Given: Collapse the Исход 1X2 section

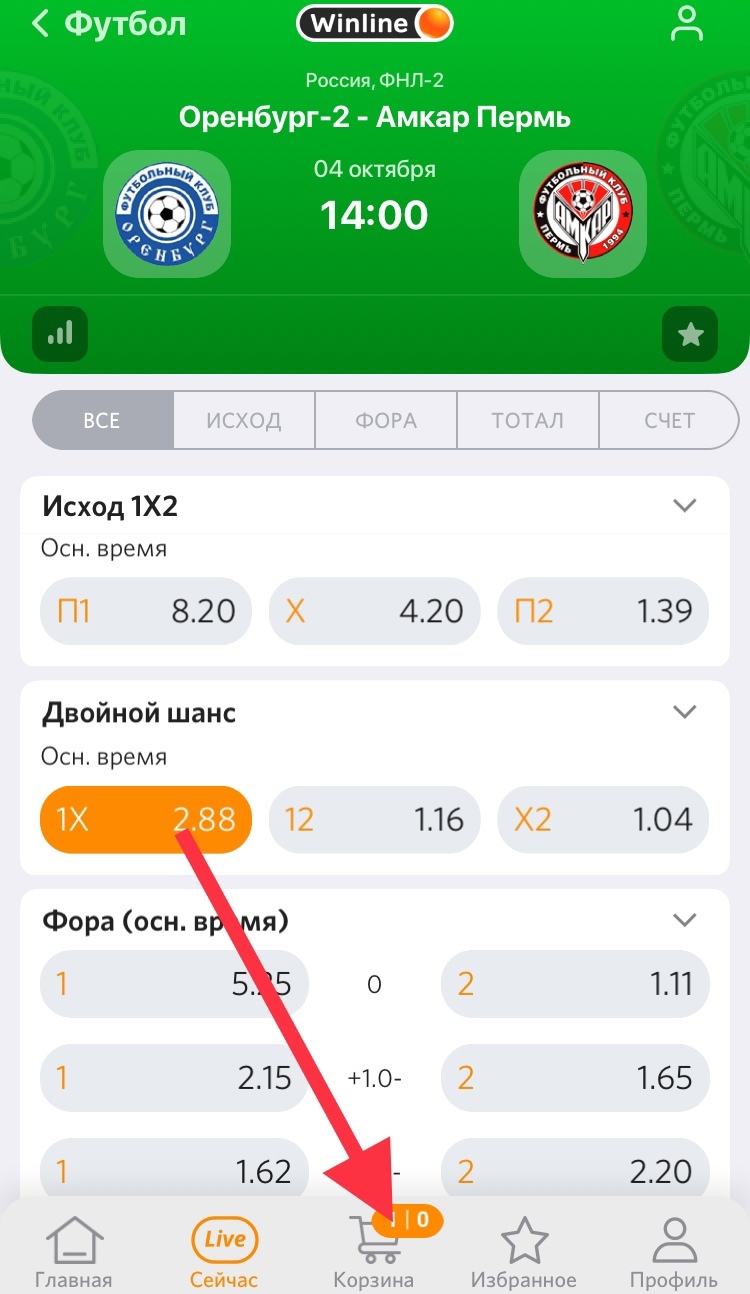Looking at the screenshot, I should pyautogui.click(x=685, y=506).
